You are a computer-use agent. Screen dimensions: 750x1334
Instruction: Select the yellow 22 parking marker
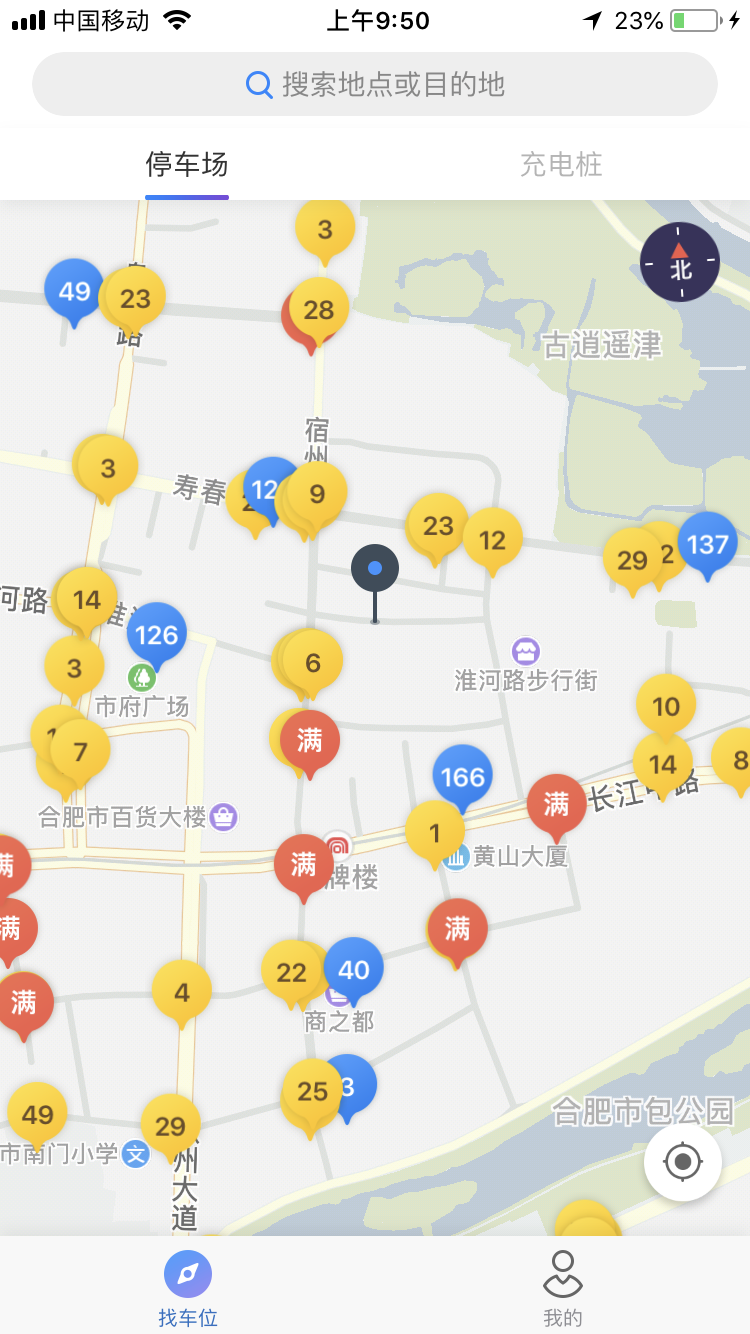[x=290, y=971]
